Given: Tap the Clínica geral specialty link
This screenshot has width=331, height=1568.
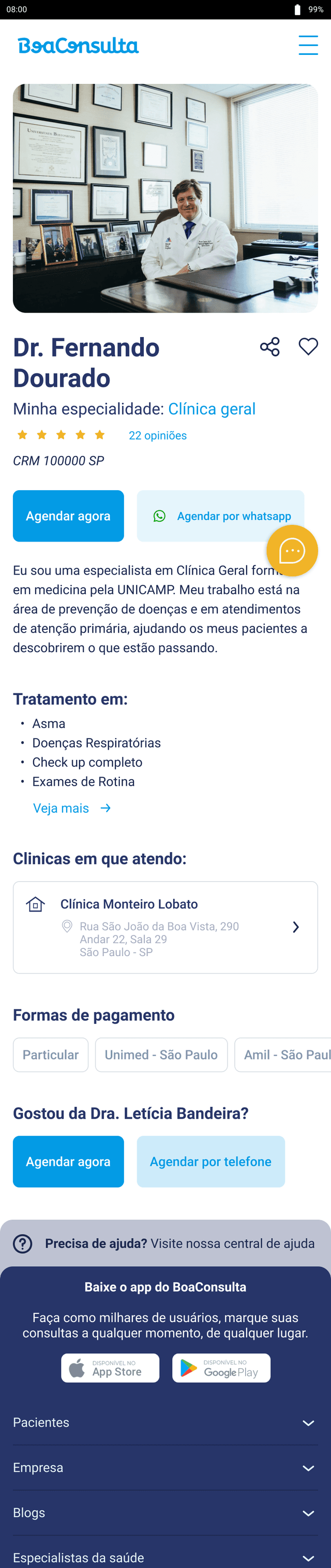Looking at the screenshot, I should 212,409.
